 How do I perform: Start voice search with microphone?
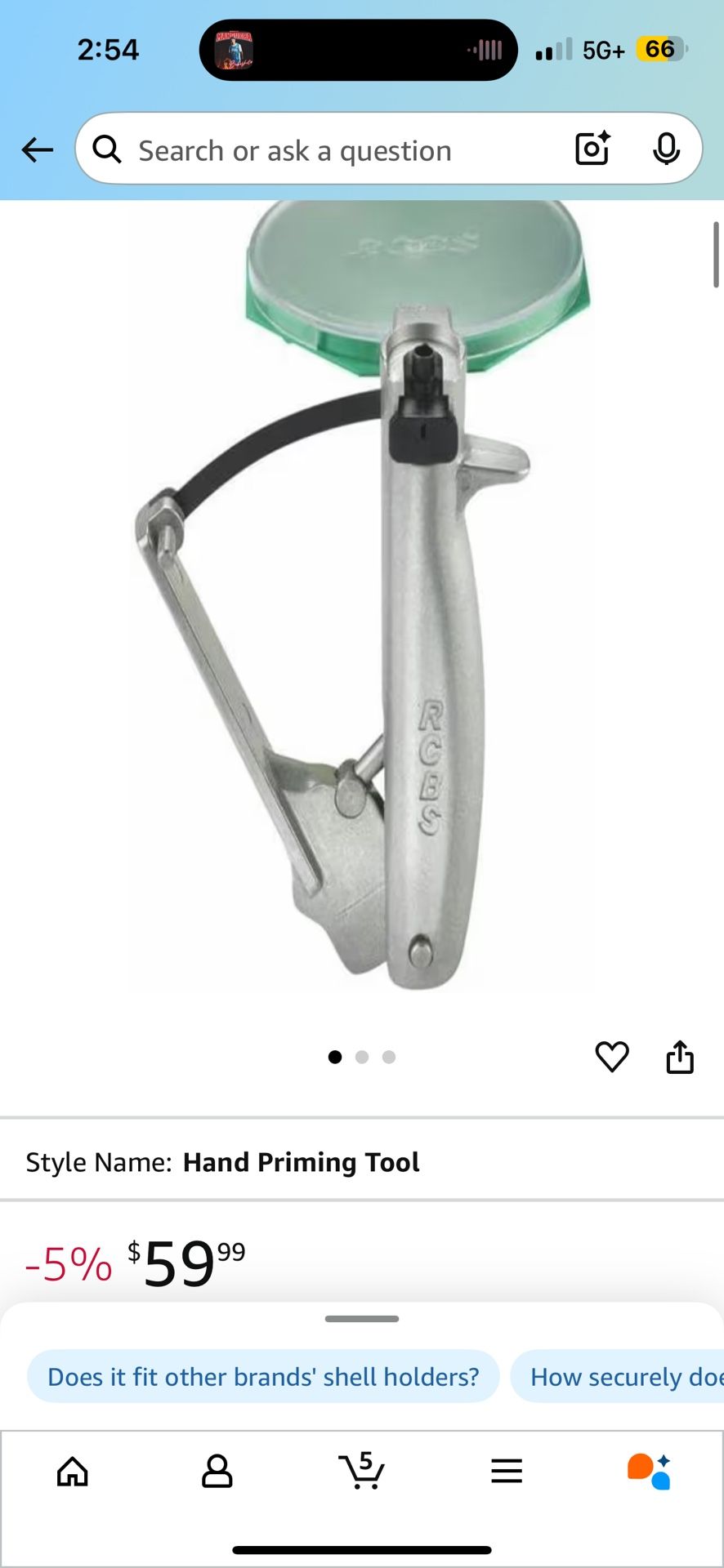pos(666,149)
